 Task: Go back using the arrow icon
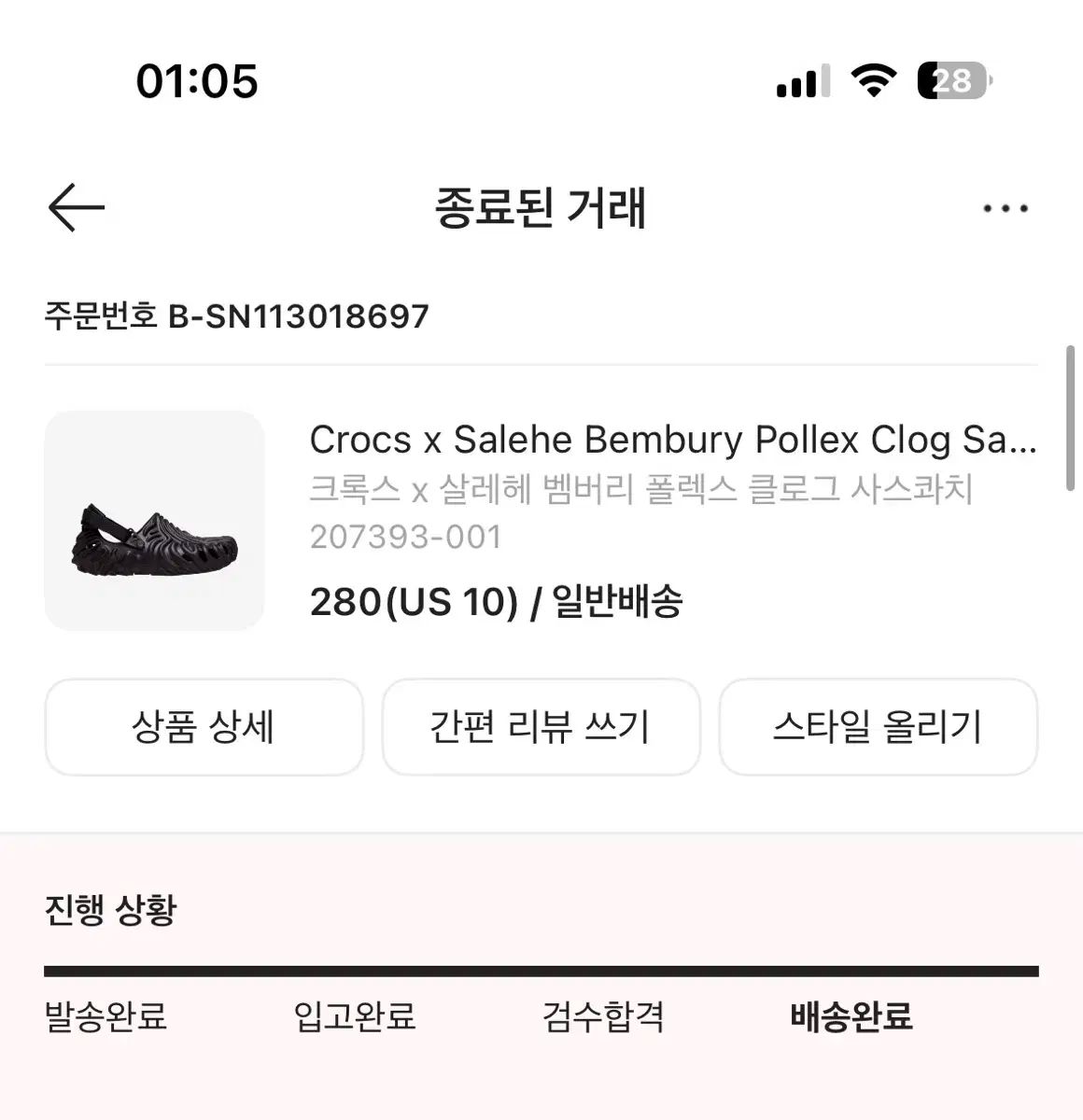pos(77,207)
